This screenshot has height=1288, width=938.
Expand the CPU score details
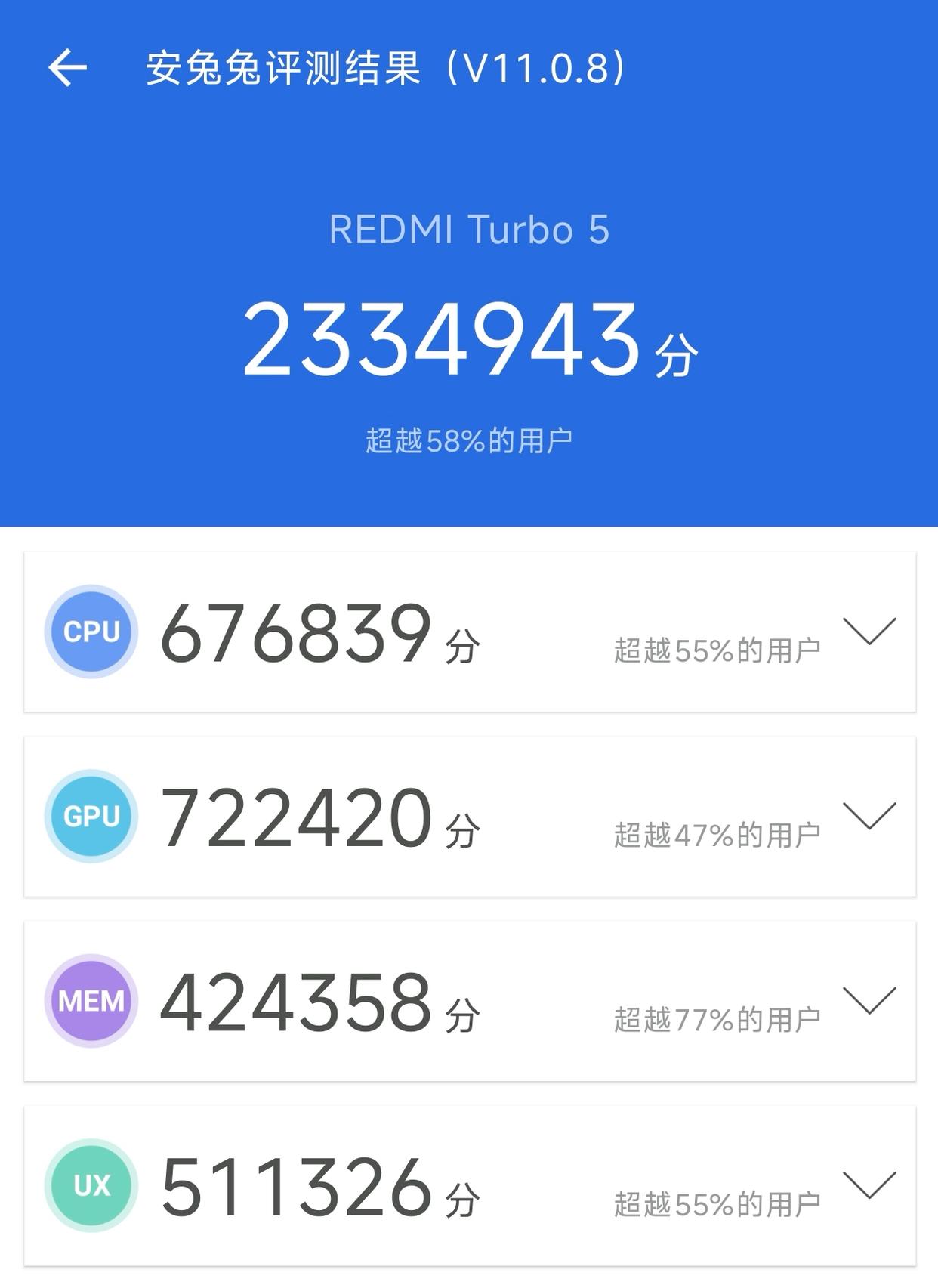pyautogui.click(x=869, y=632)
